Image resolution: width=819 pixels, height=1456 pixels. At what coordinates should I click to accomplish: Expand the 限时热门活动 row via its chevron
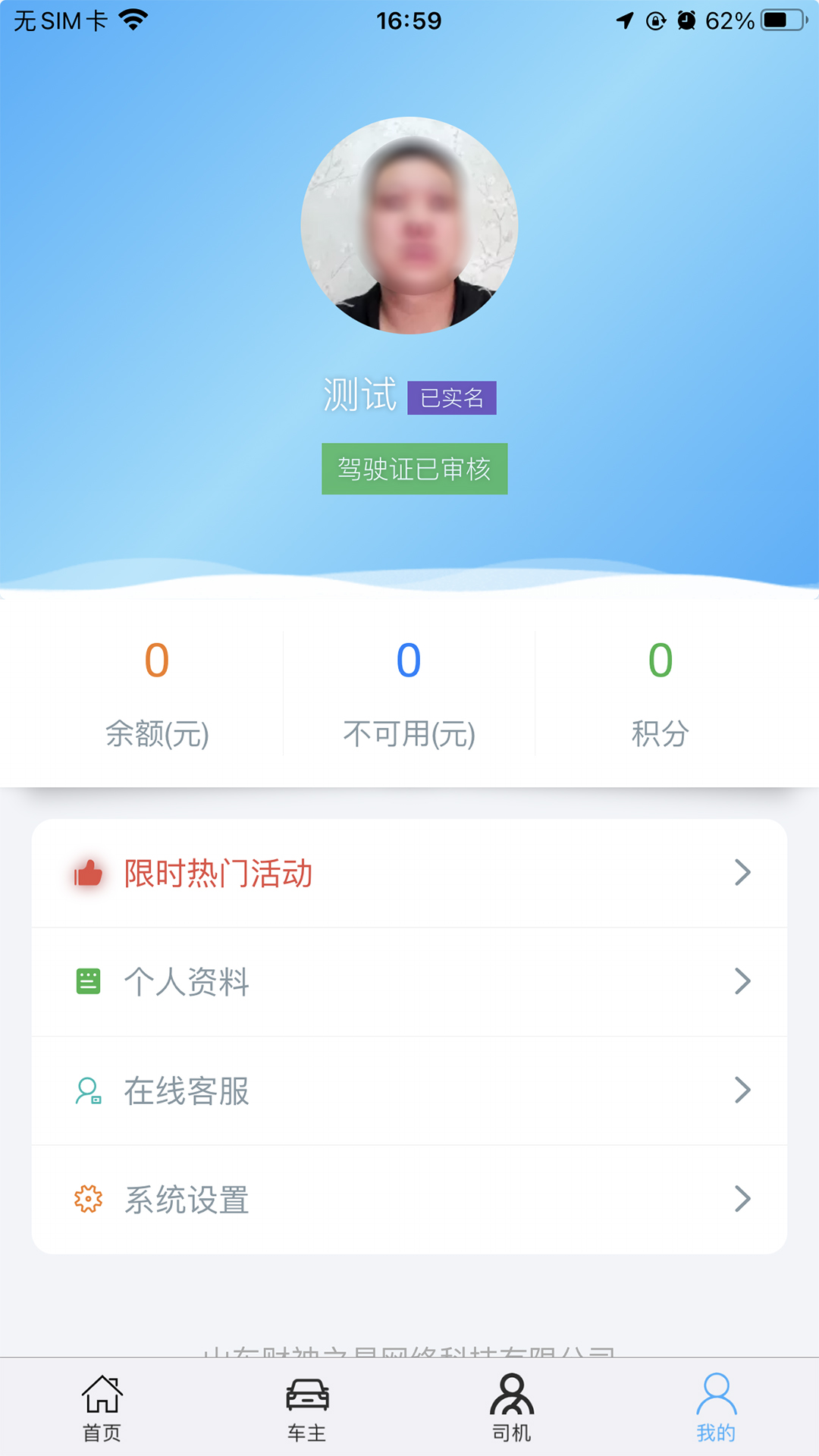point(743,874)
